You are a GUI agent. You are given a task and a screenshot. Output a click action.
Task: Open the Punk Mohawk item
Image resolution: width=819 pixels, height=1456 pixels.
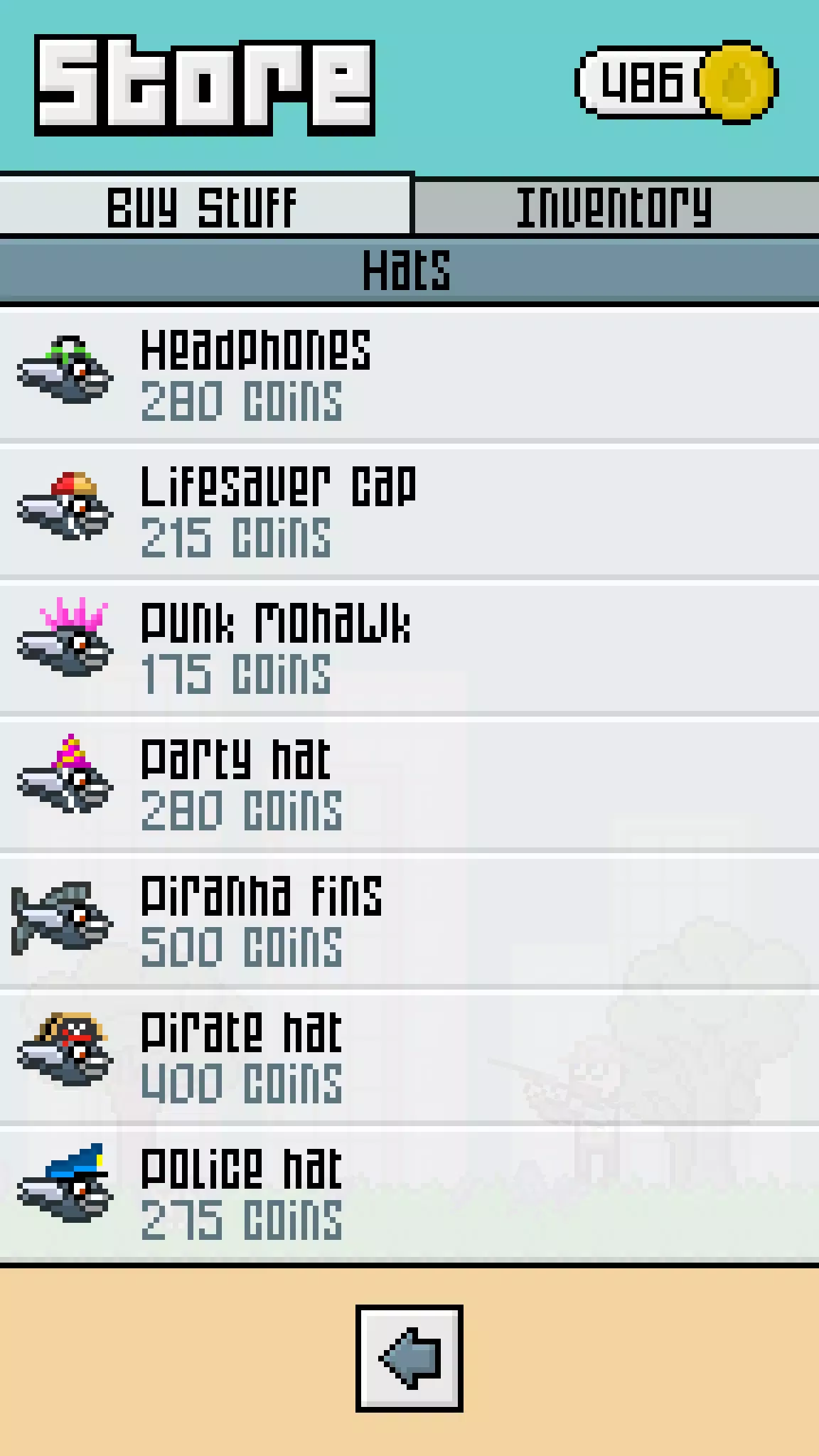pos(409,647)
